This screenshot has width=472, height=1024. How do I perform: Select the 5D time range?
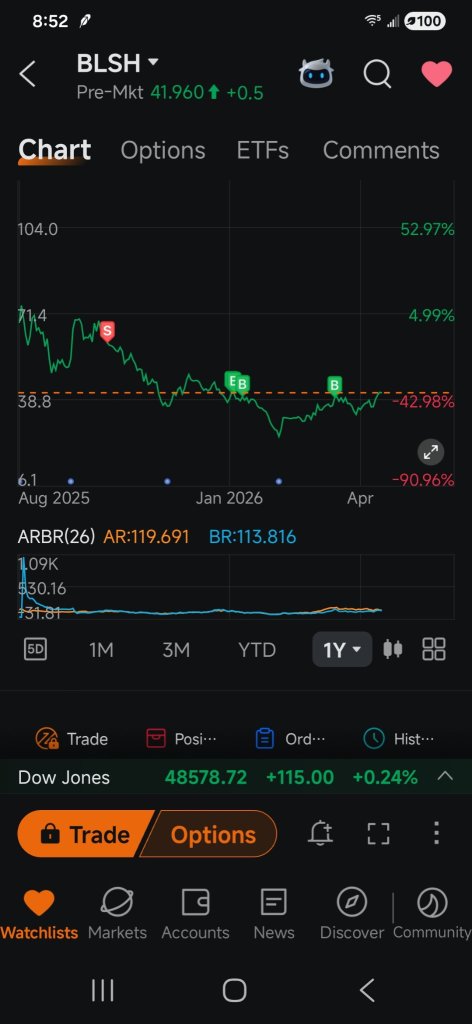(x=35, y=649)
